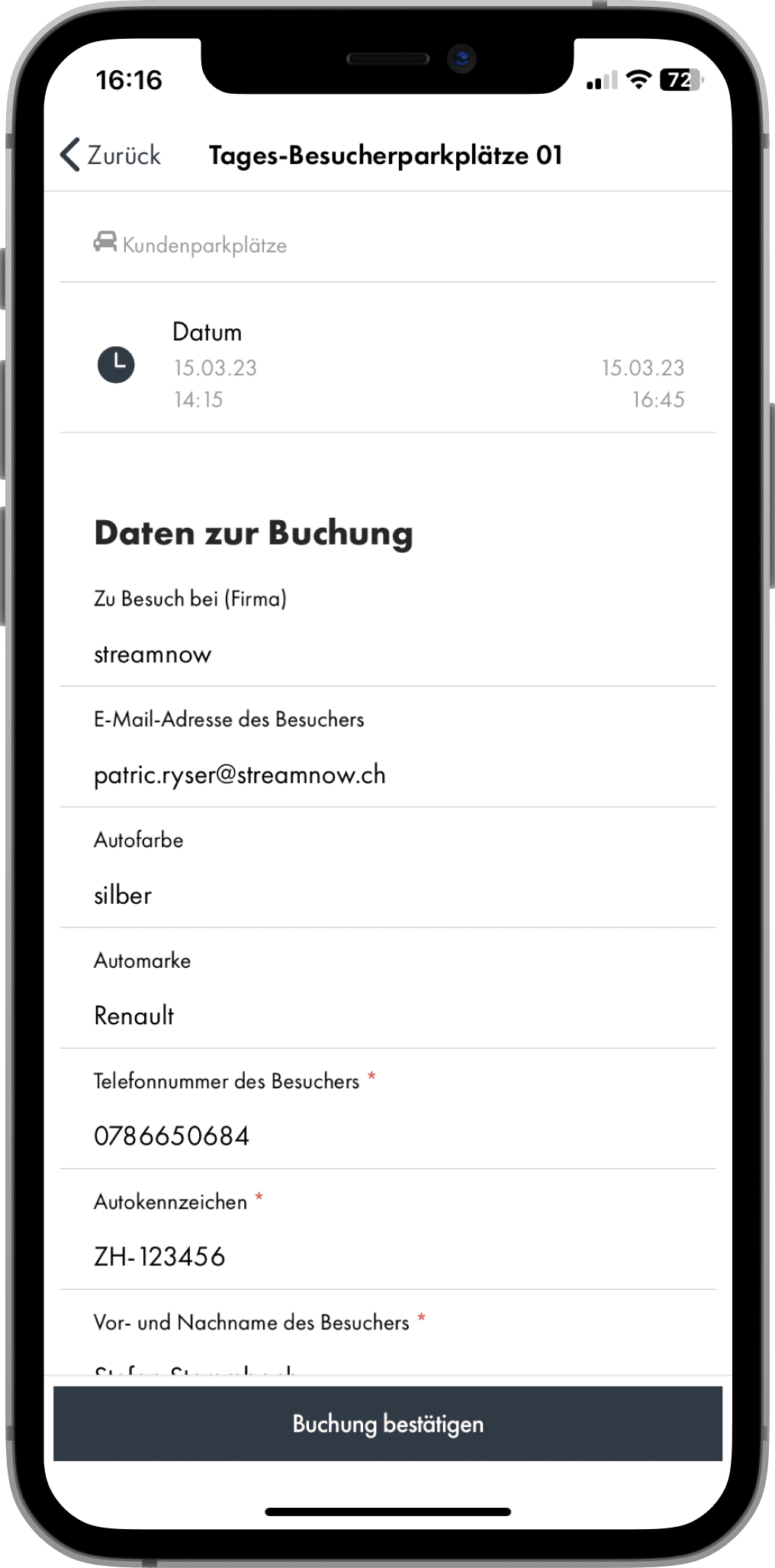Confirm booking with Buchung bestätigen
This screenshot has width=775, height=1568.
(x=387, y=1423)
